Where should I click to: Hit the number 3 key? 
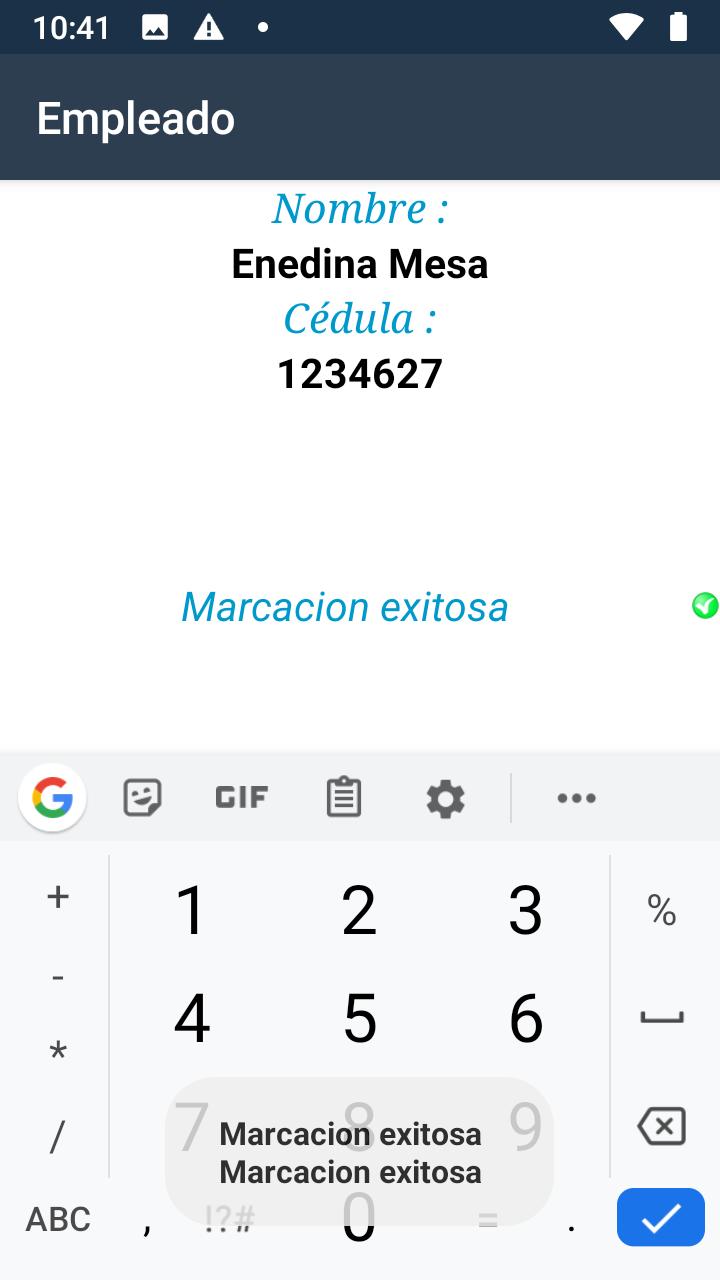pyautogui.click(x=526, y=910)
